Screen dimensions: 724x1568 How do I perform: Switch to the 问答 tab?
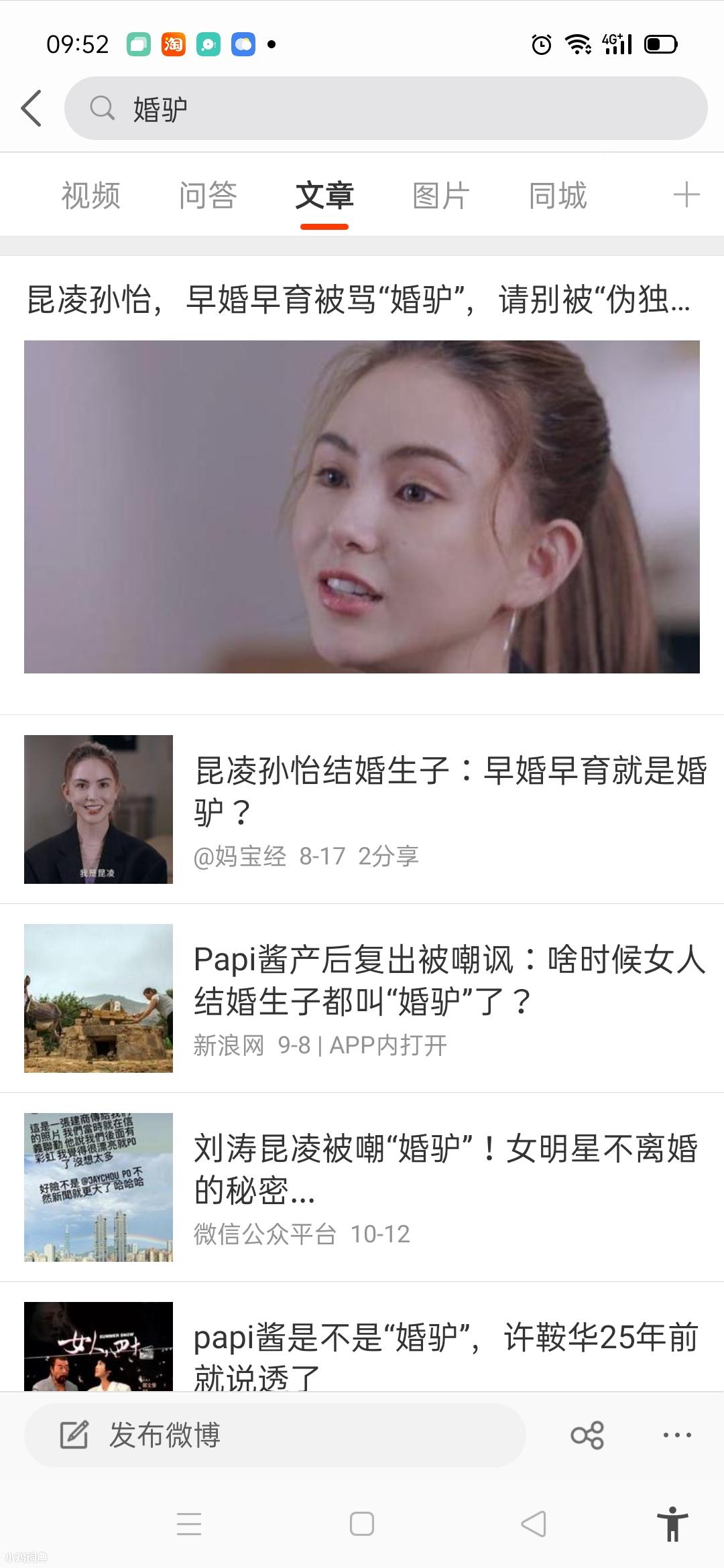(208, 196)
